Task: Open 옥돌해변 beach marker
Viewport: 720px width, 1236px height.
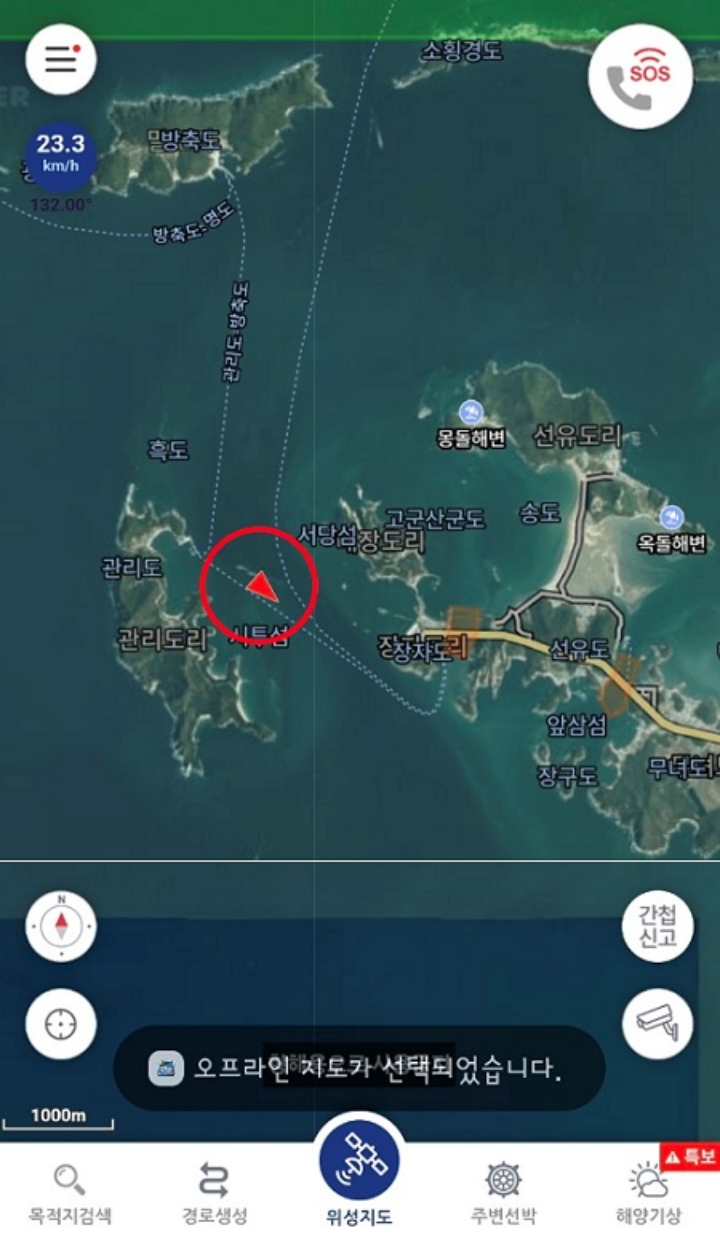Action: (672, 518)
